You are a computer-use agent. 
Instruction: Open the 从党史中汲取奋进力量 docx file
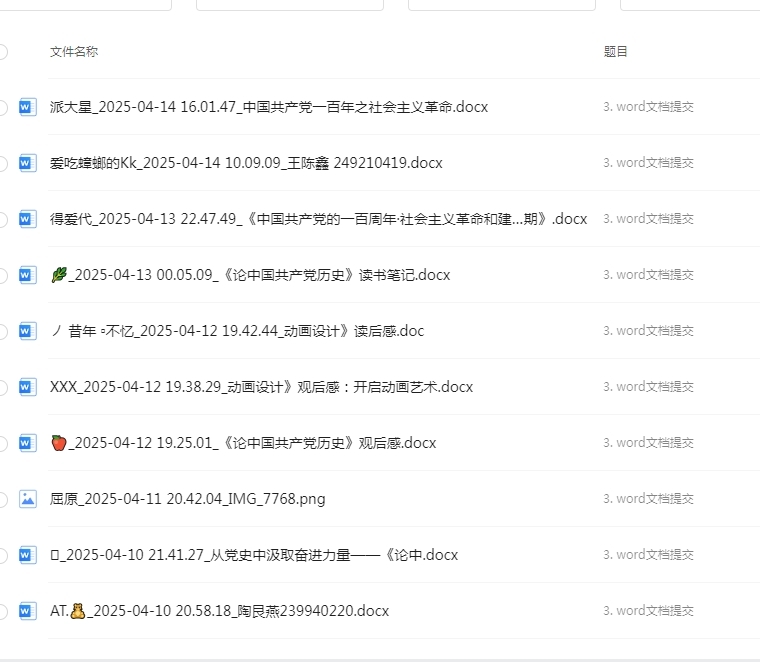253,555
